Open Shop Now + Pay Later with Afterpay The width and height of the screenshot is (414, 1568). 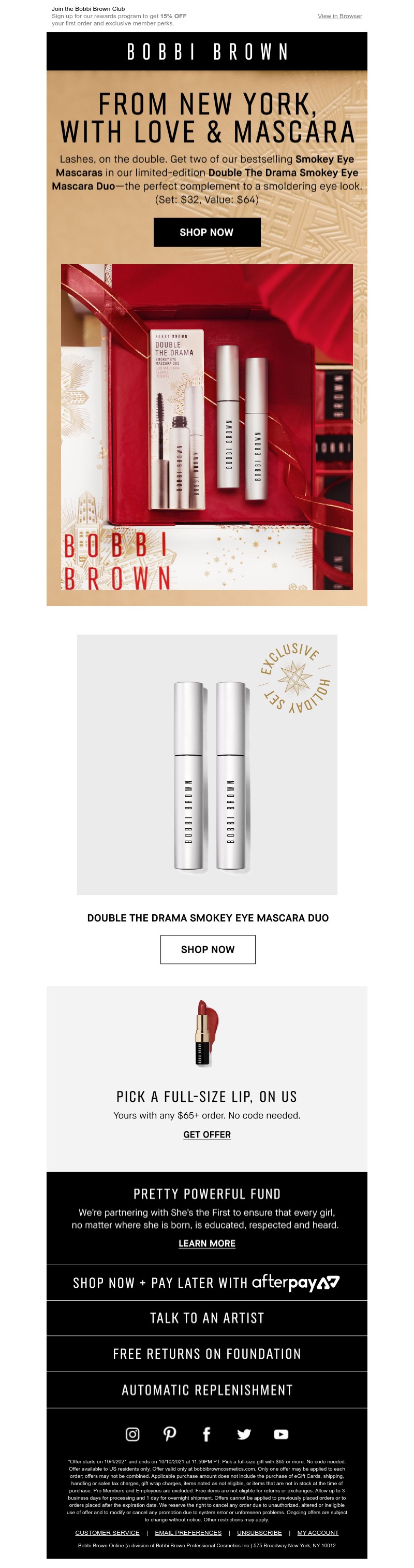tap(206, 1283)
